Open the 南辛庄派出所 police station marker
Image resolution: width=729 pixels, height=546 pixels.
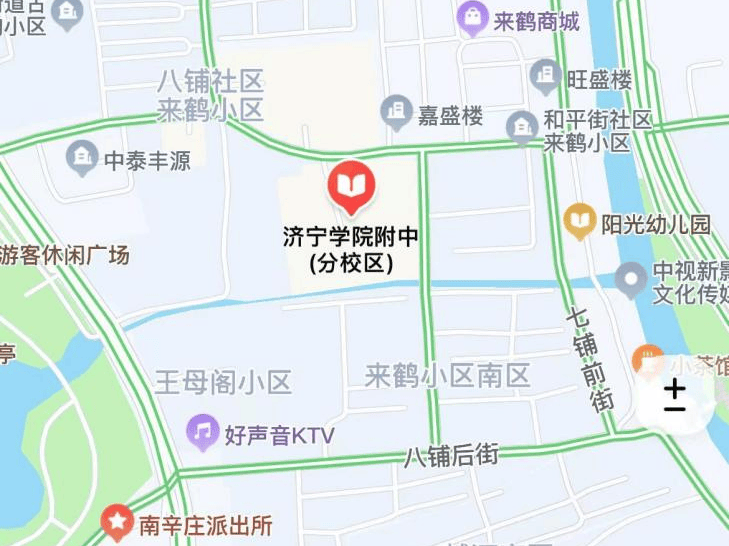(x=118, y=523)
